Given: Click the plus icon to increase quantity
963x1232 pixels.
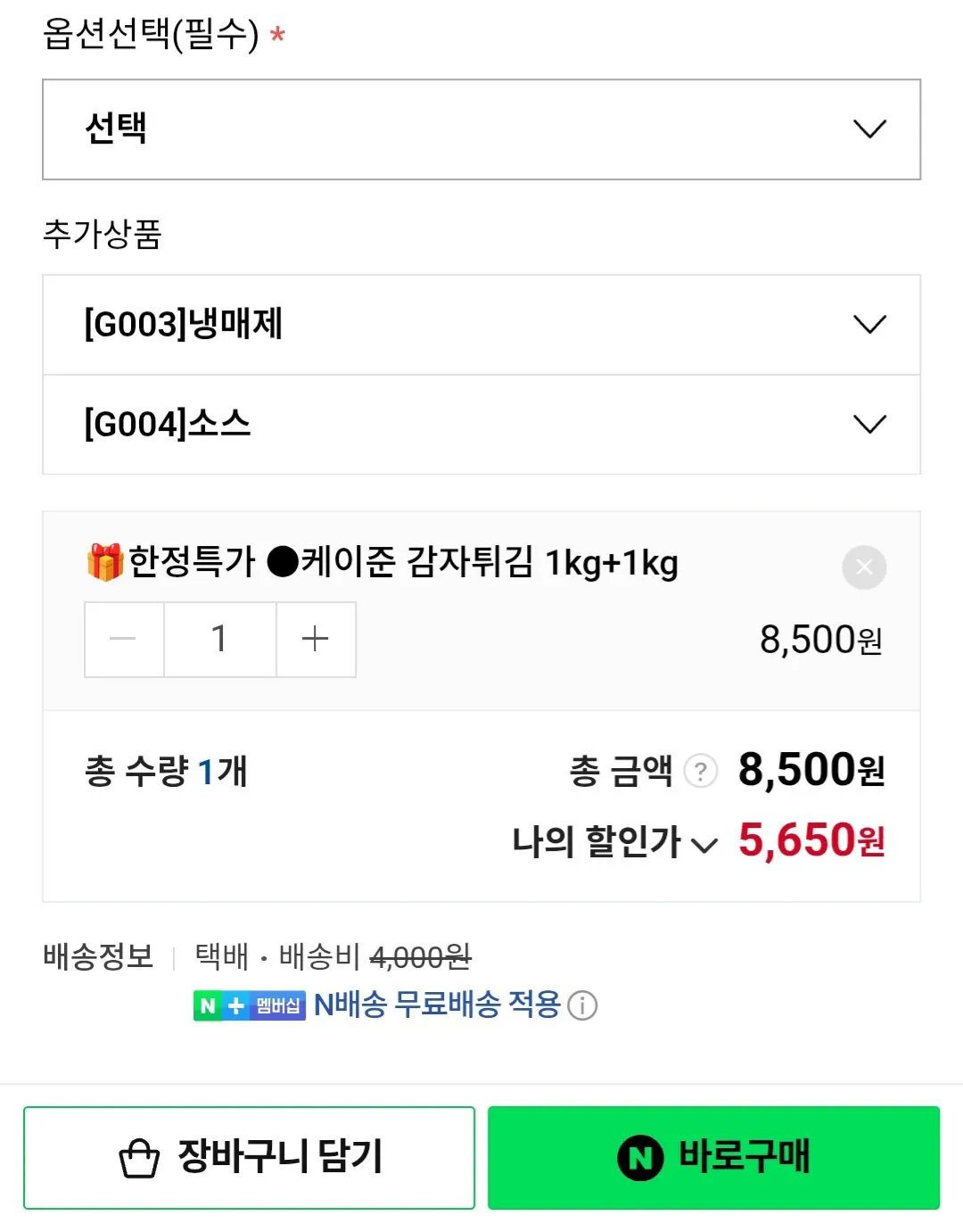Looking at the screenshot, I should 316,639.
